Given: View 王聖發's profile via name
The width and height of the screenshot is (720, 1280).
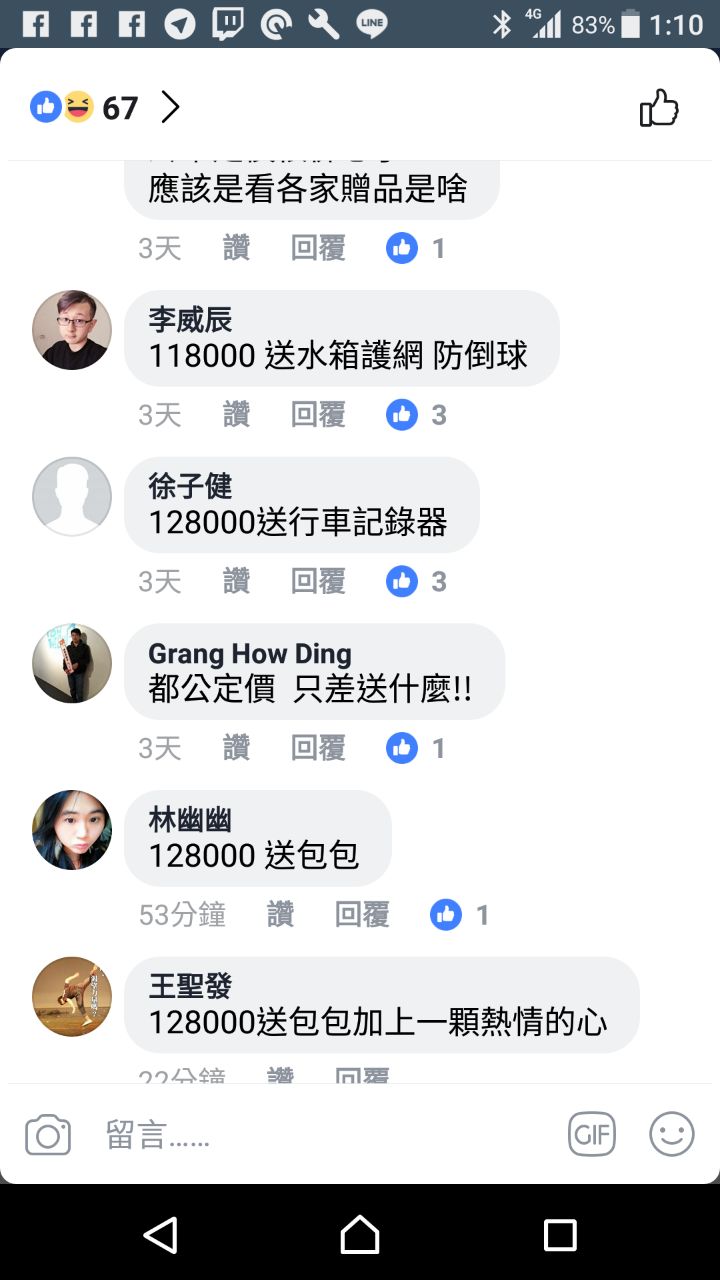Looking at the screenshot, I should click(190, 986).
